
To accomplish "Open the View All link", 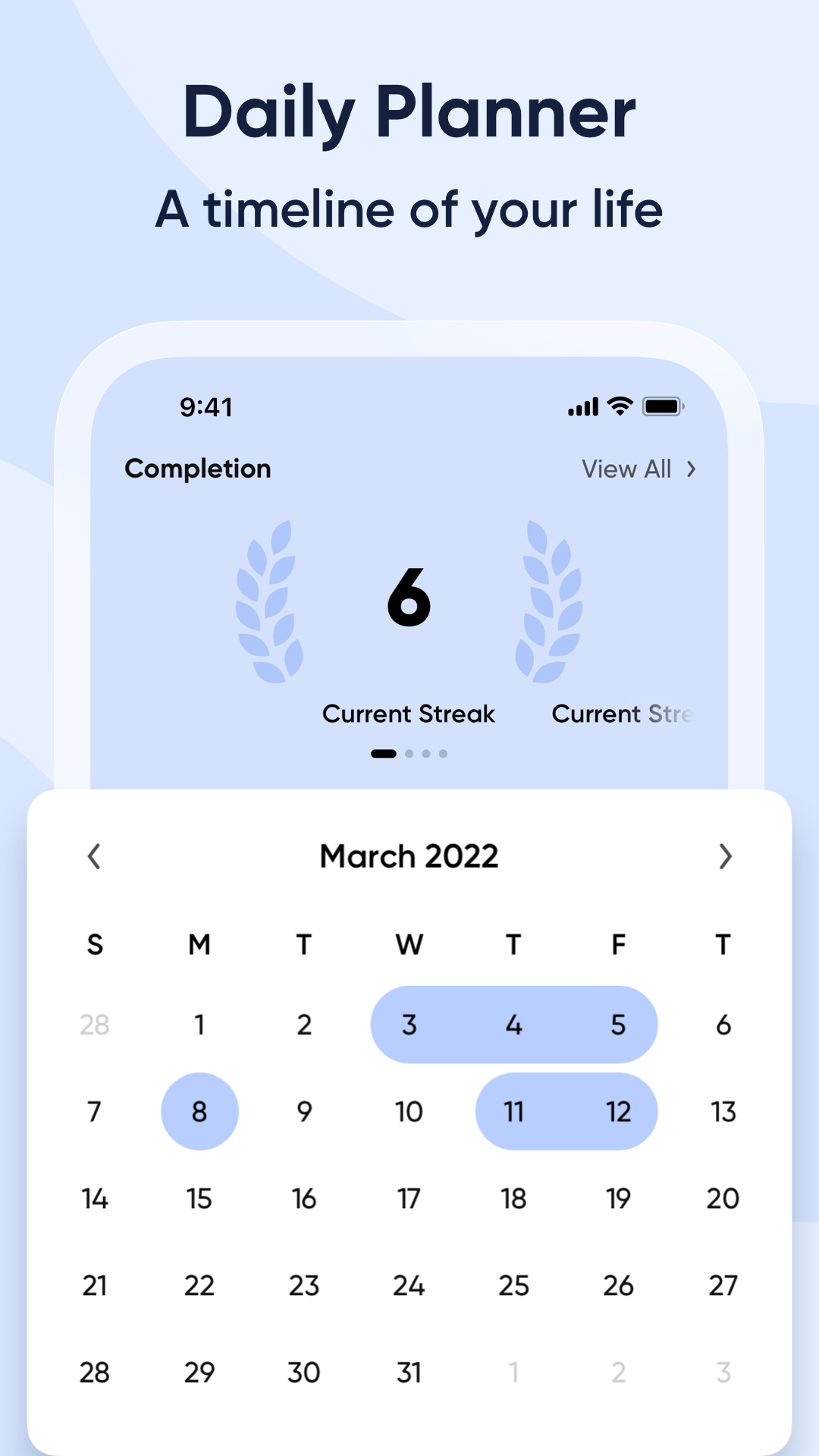I will pos(626,469).
